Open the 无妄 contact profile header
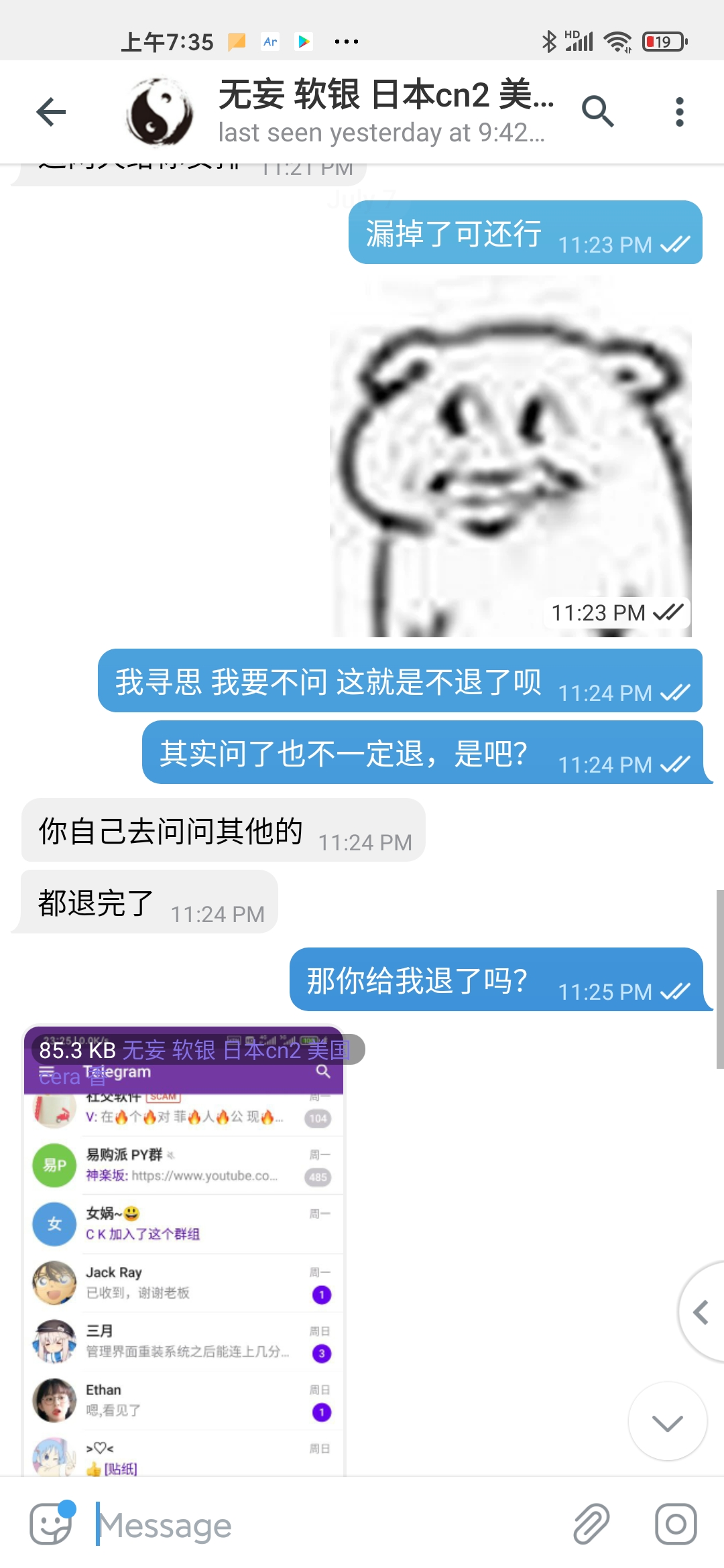 click(x=382, y=112)
